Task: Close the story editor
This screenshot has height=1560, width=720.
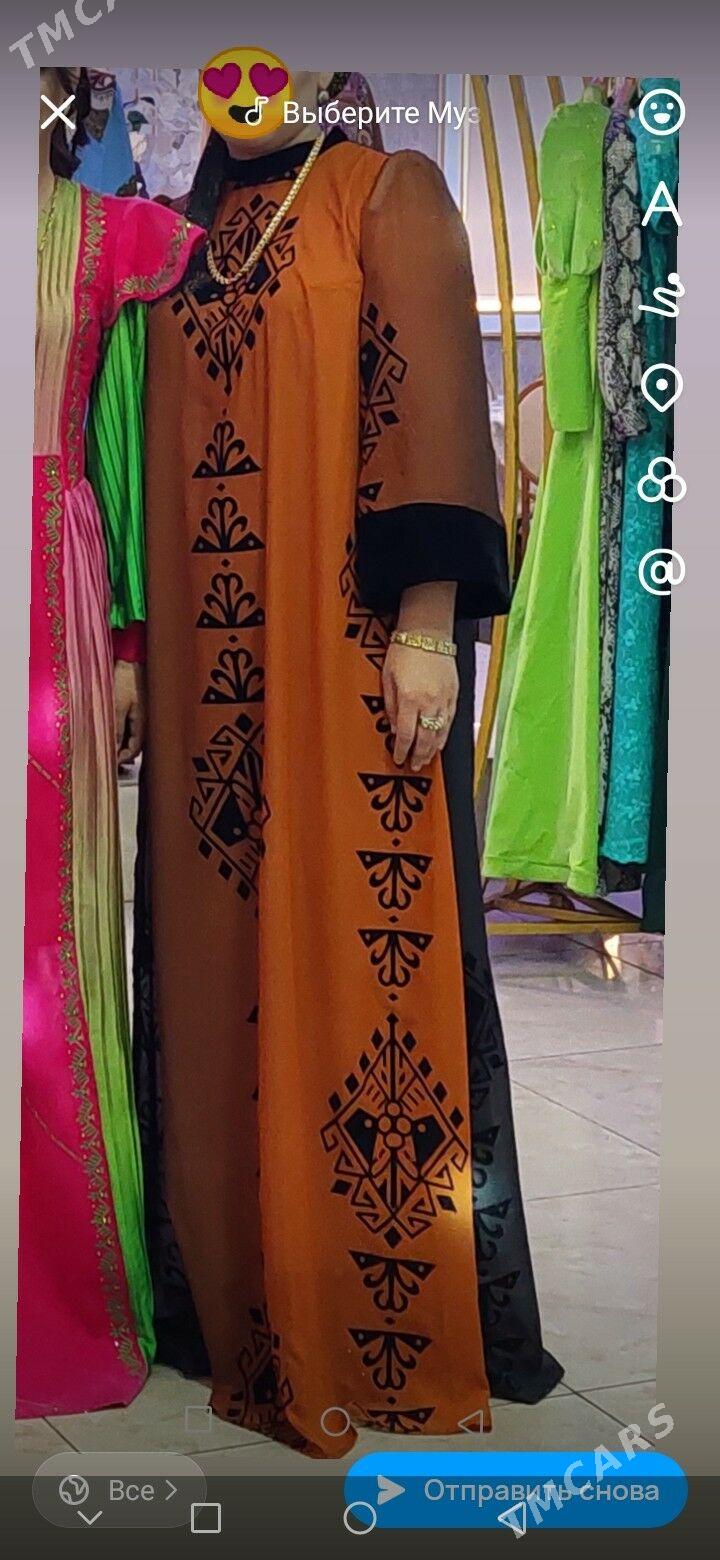Action: [58, 113]
